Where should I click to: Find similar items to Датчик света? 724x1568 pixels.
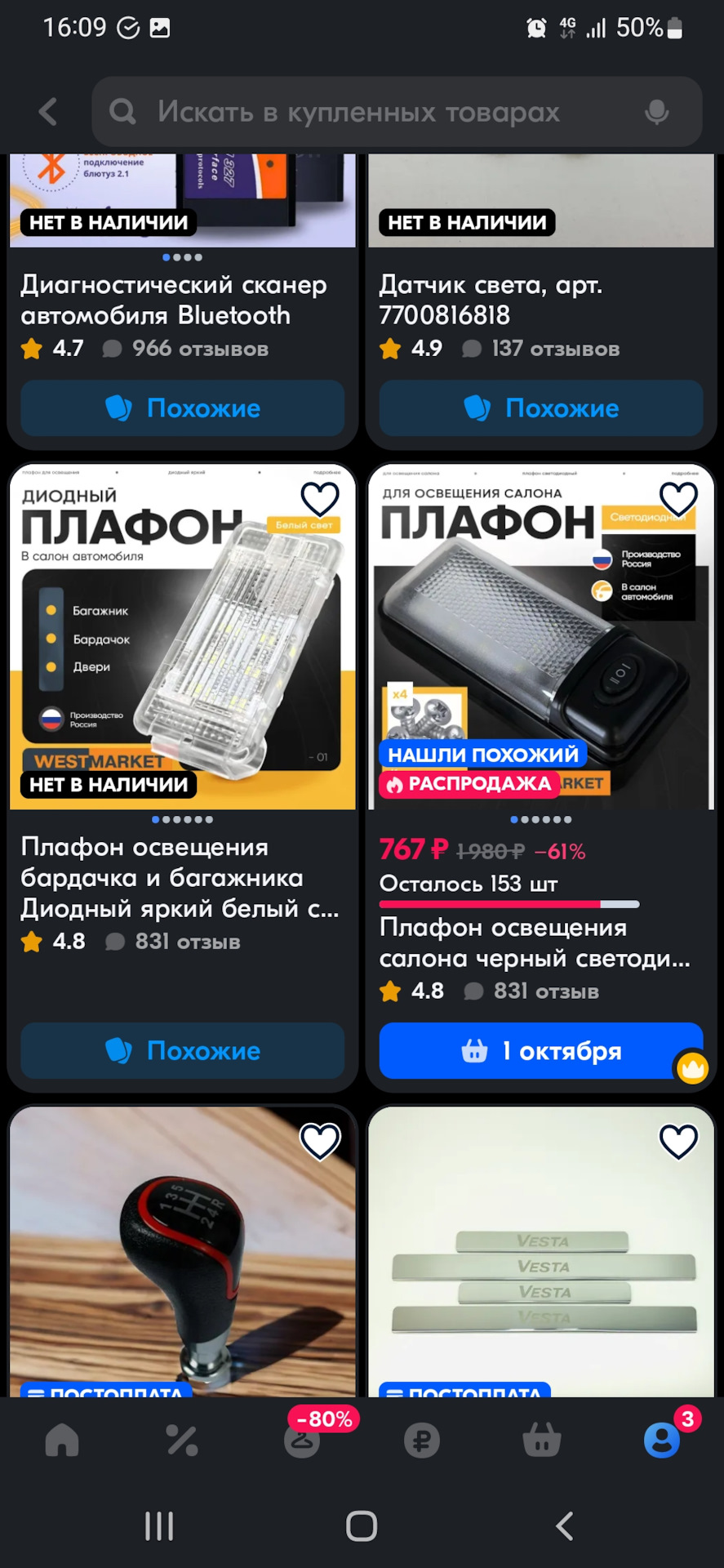(540, 408)
